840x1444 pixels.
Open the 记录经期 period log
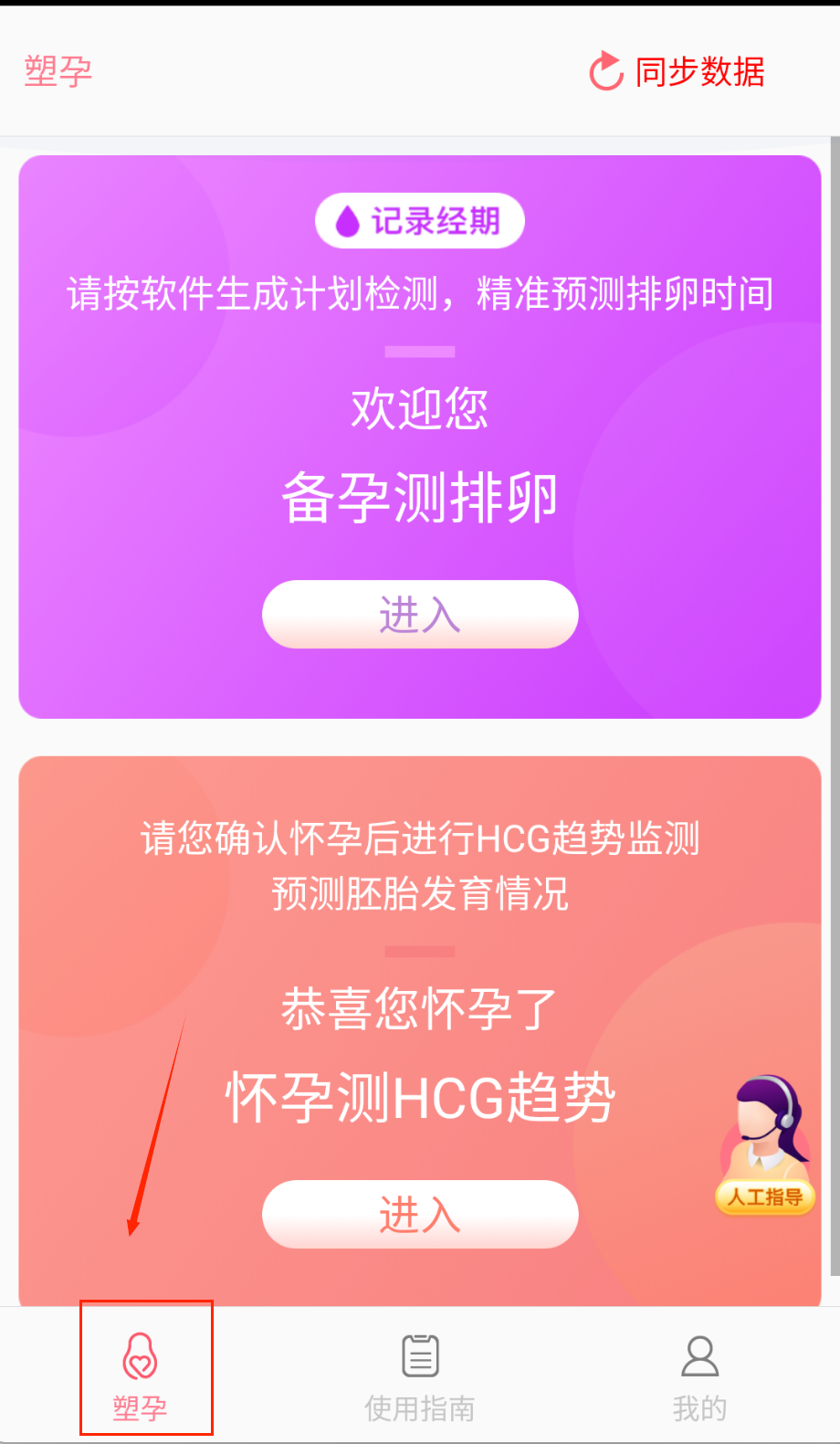click(x=419, y=221)
